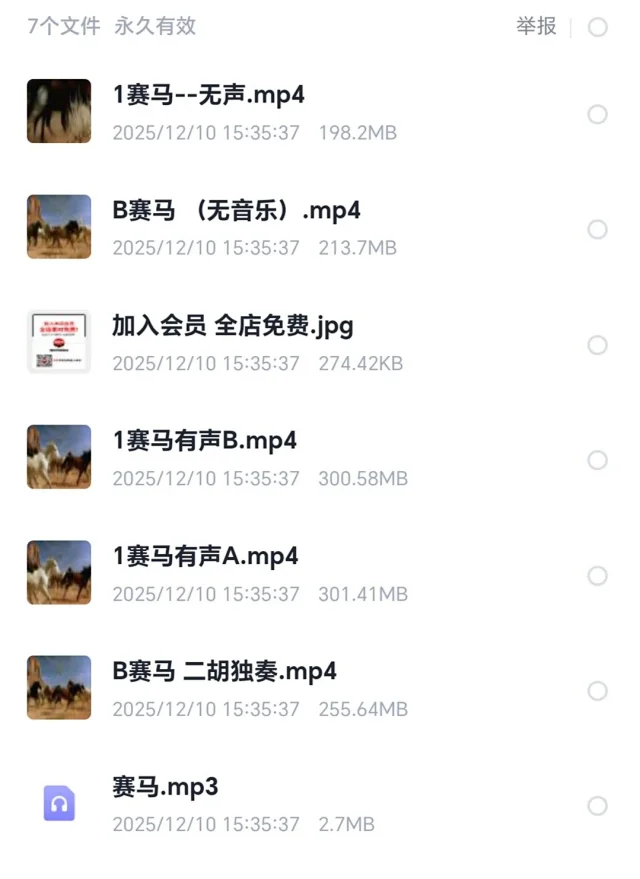Screen dimensions: 640x879
Task: Mark the checkbox for 1赛马有声B.mp4
Action: [598, 460]
